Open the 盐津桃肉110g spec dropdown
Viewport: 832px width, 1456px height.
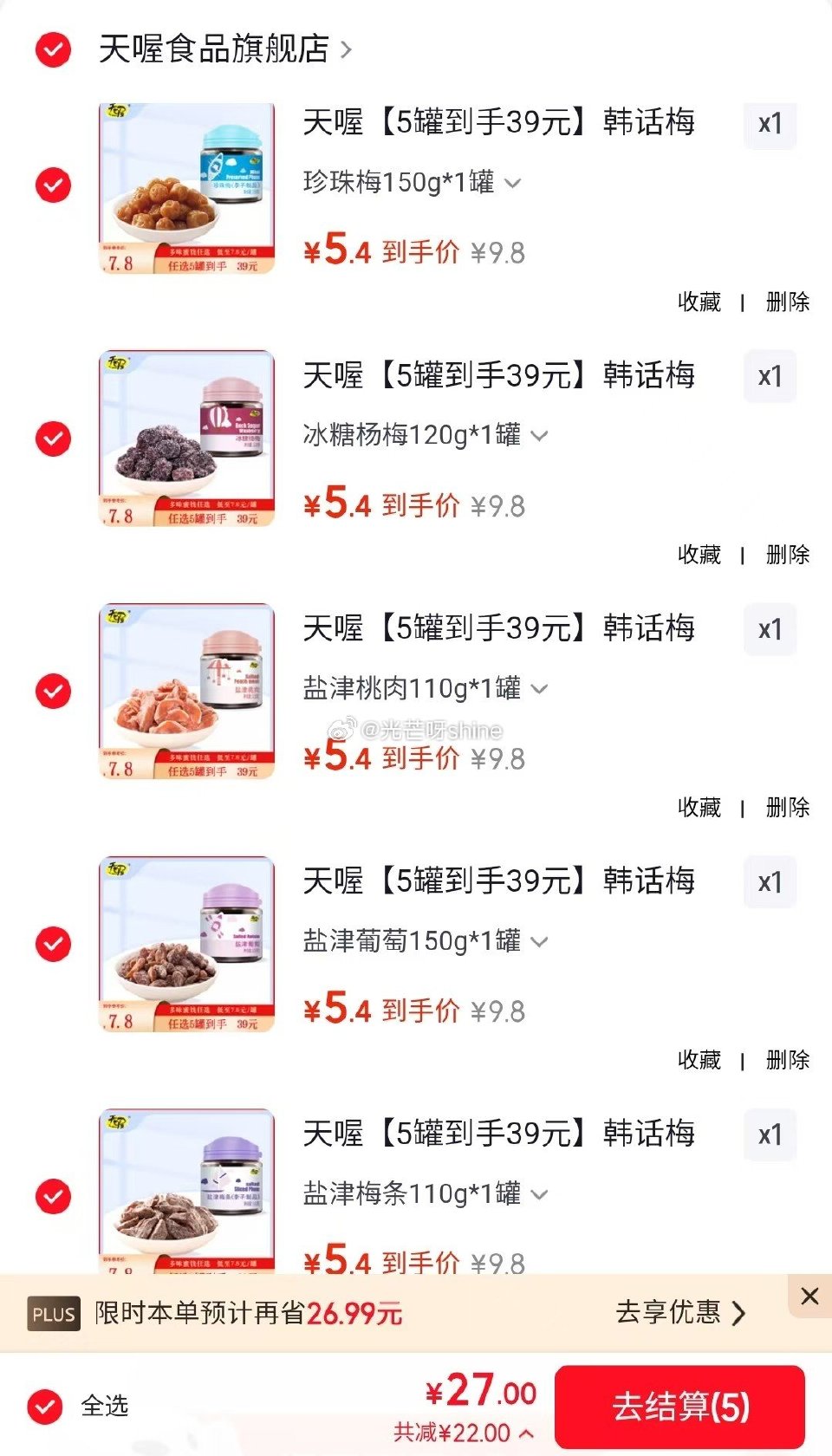coord(540,688)
